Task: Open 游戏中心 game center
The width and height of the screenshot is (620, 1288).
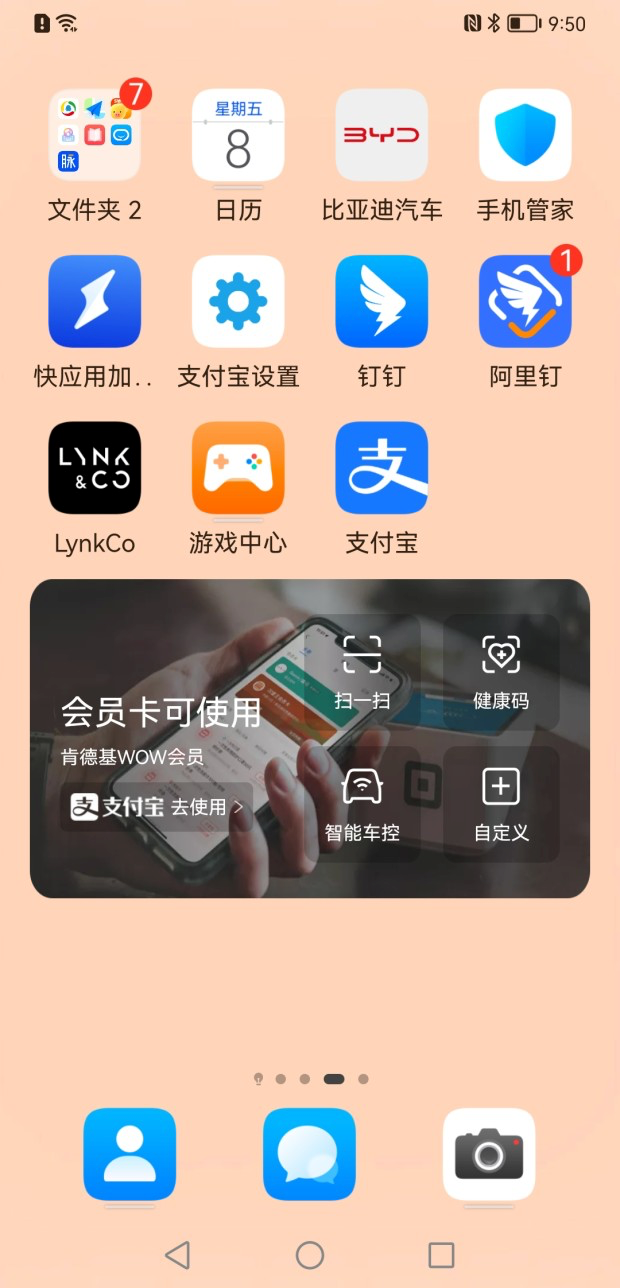Action: [238, 467]
